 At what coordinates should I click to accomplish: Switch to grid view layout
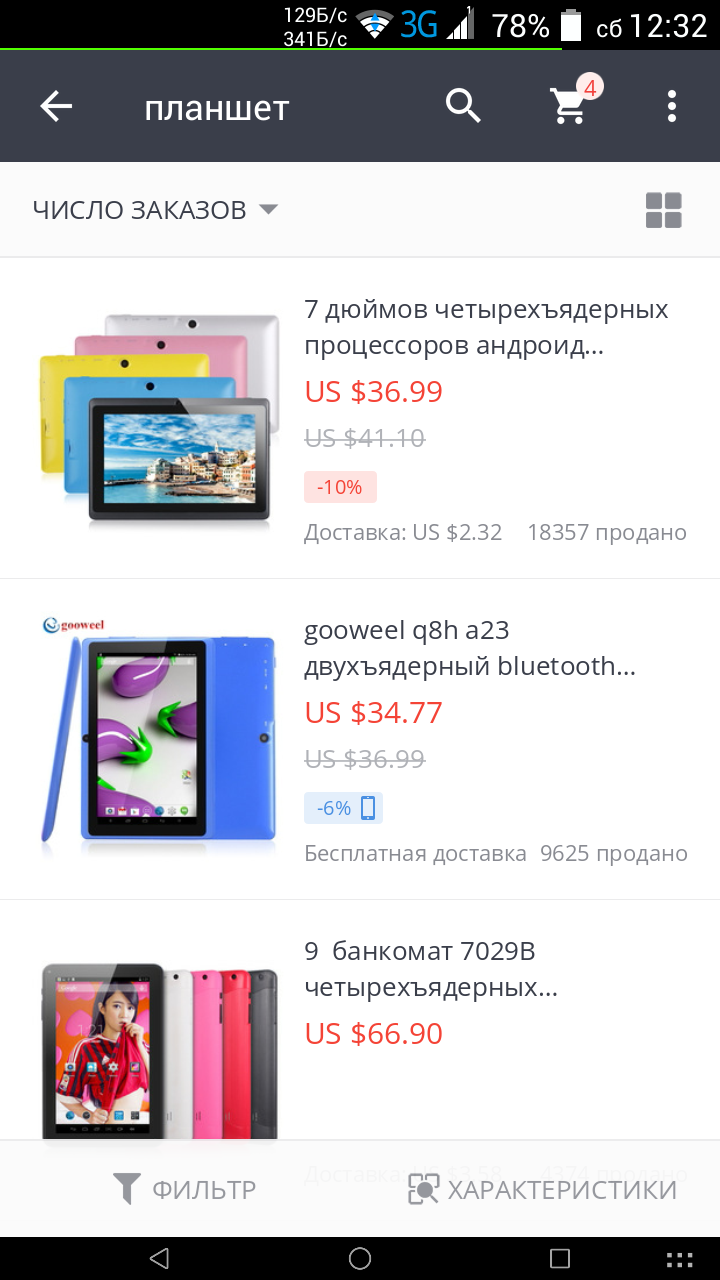pyautogui.click(x=663, y=210)
